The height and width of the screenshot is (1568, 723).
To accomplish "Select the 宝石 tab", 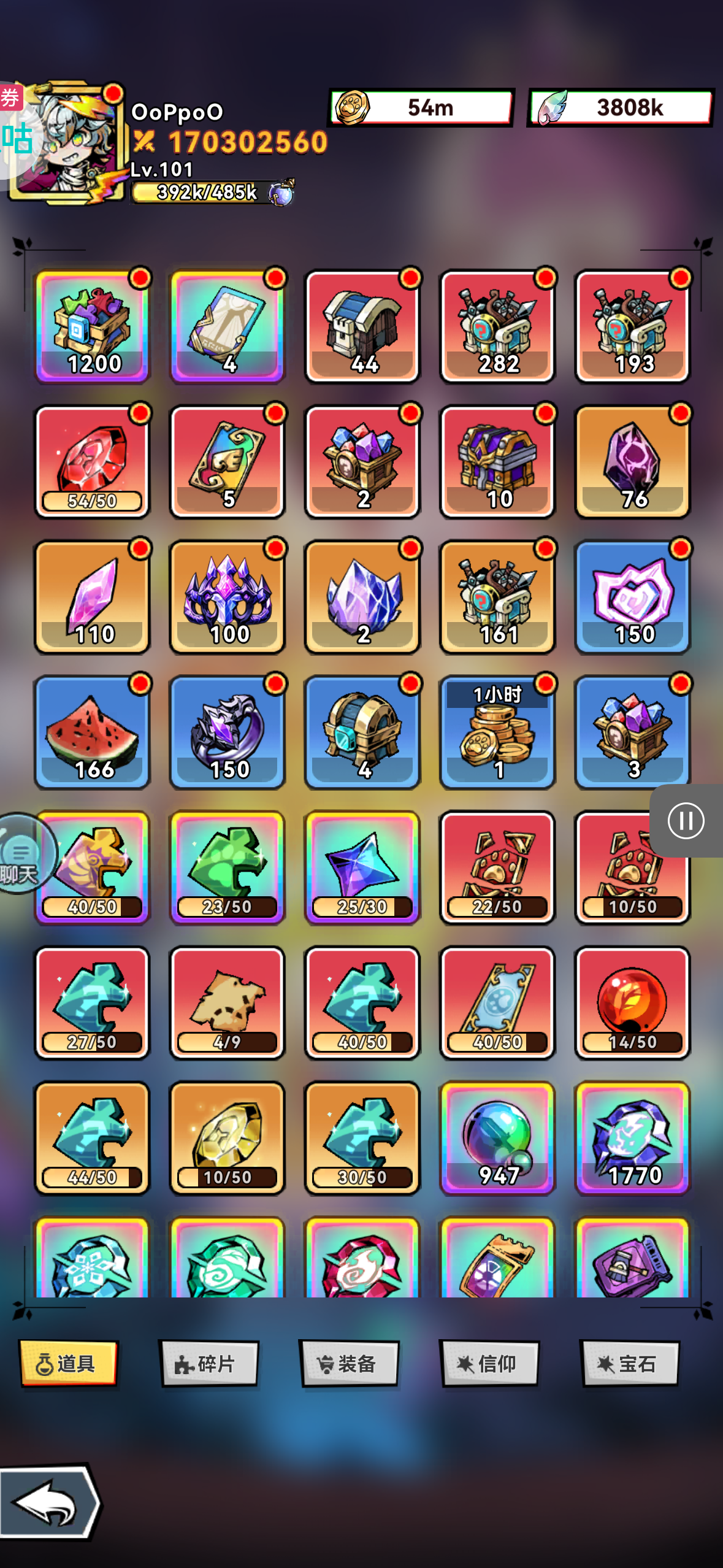I will [630, 1364].
